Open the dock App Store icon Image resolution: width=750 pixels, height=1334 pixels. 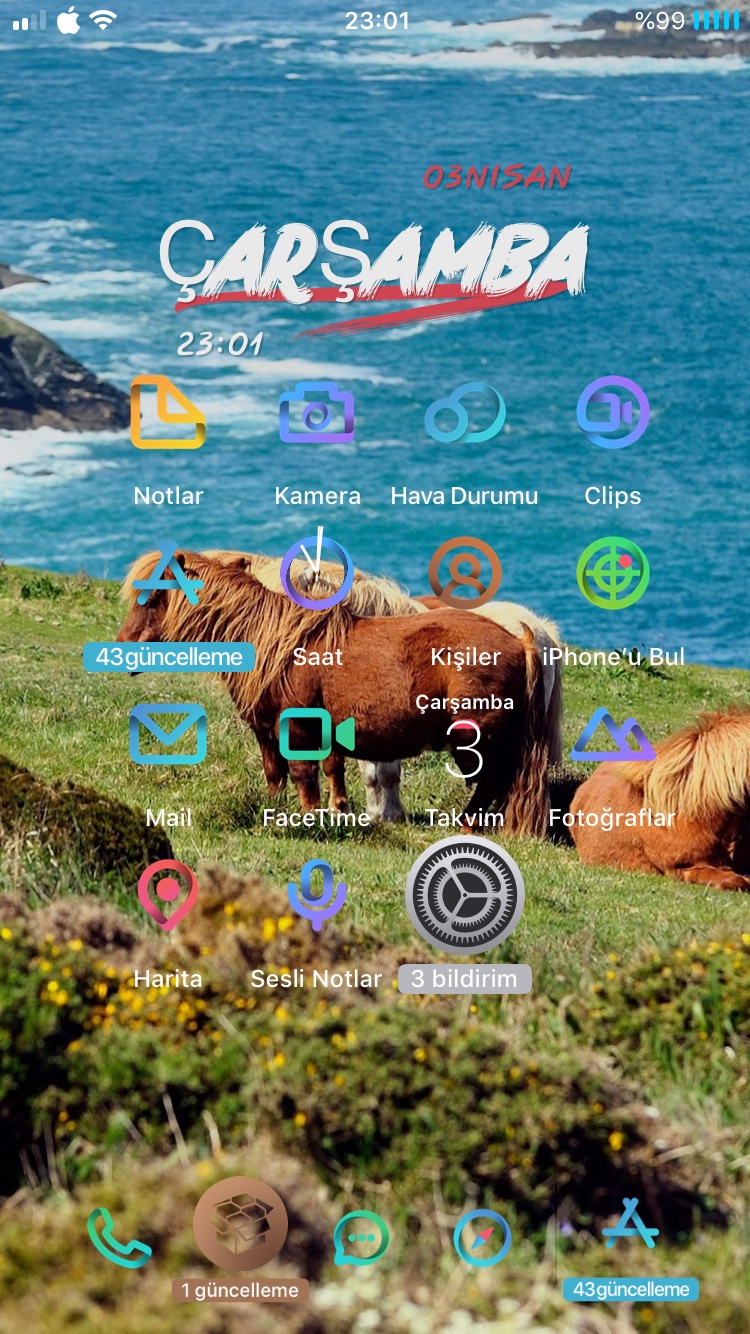(x=631, y=1225)
